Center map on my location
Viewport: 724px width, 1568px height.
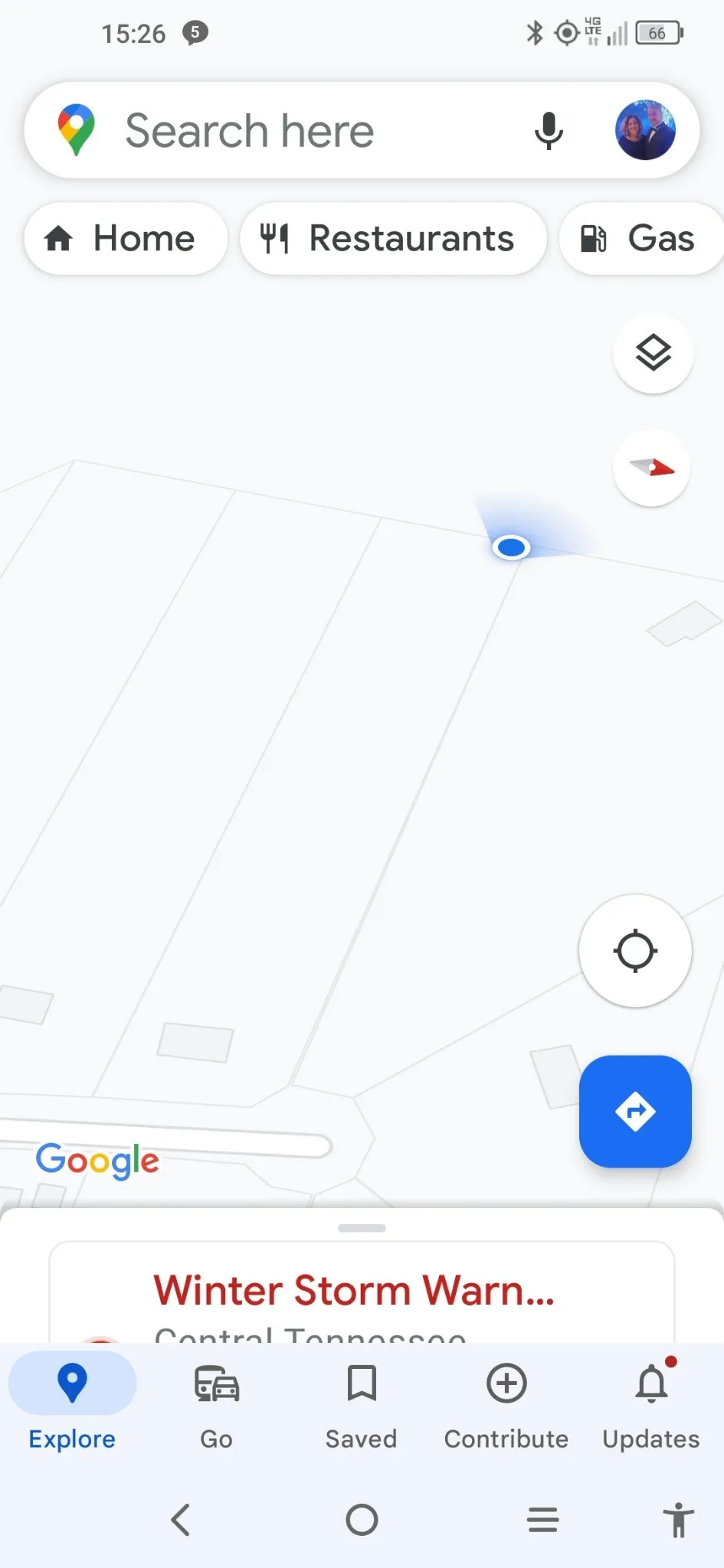click(x=635, y=951)
